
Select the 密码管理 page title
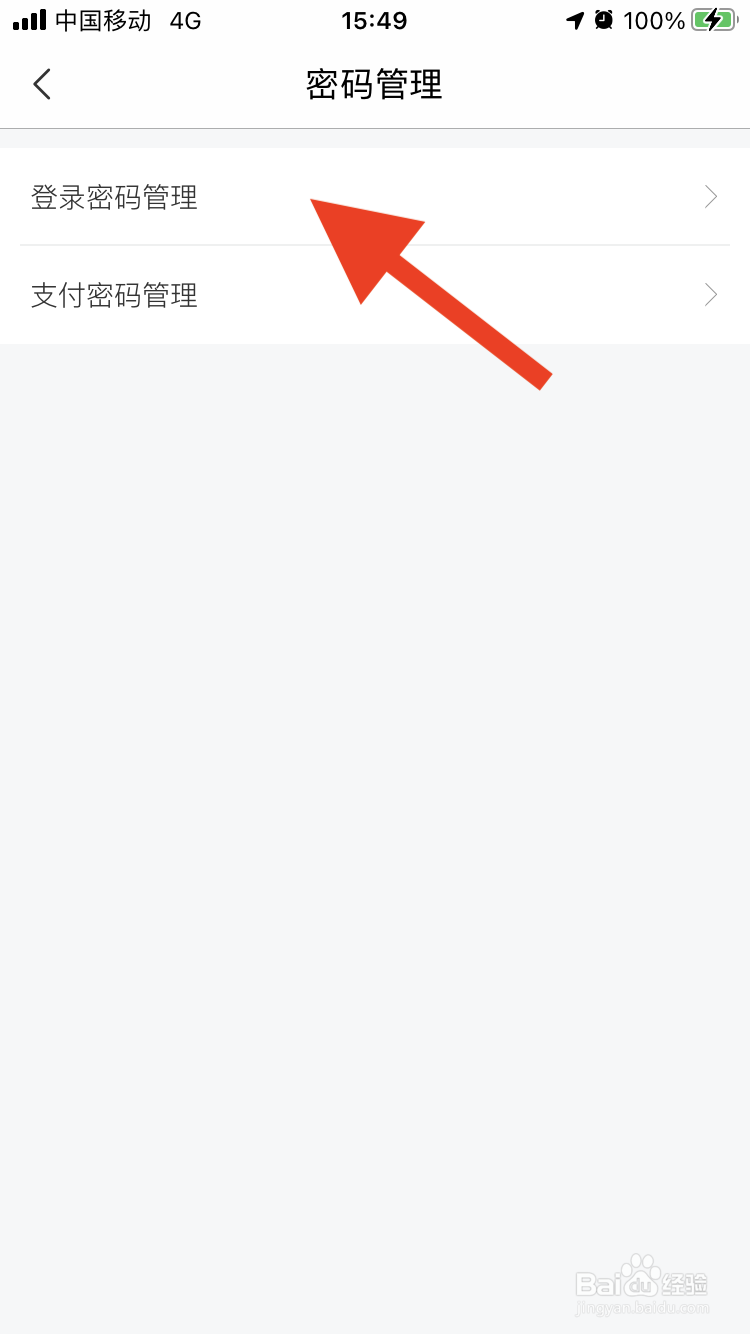pyautogui.click(x=373, y=84)
